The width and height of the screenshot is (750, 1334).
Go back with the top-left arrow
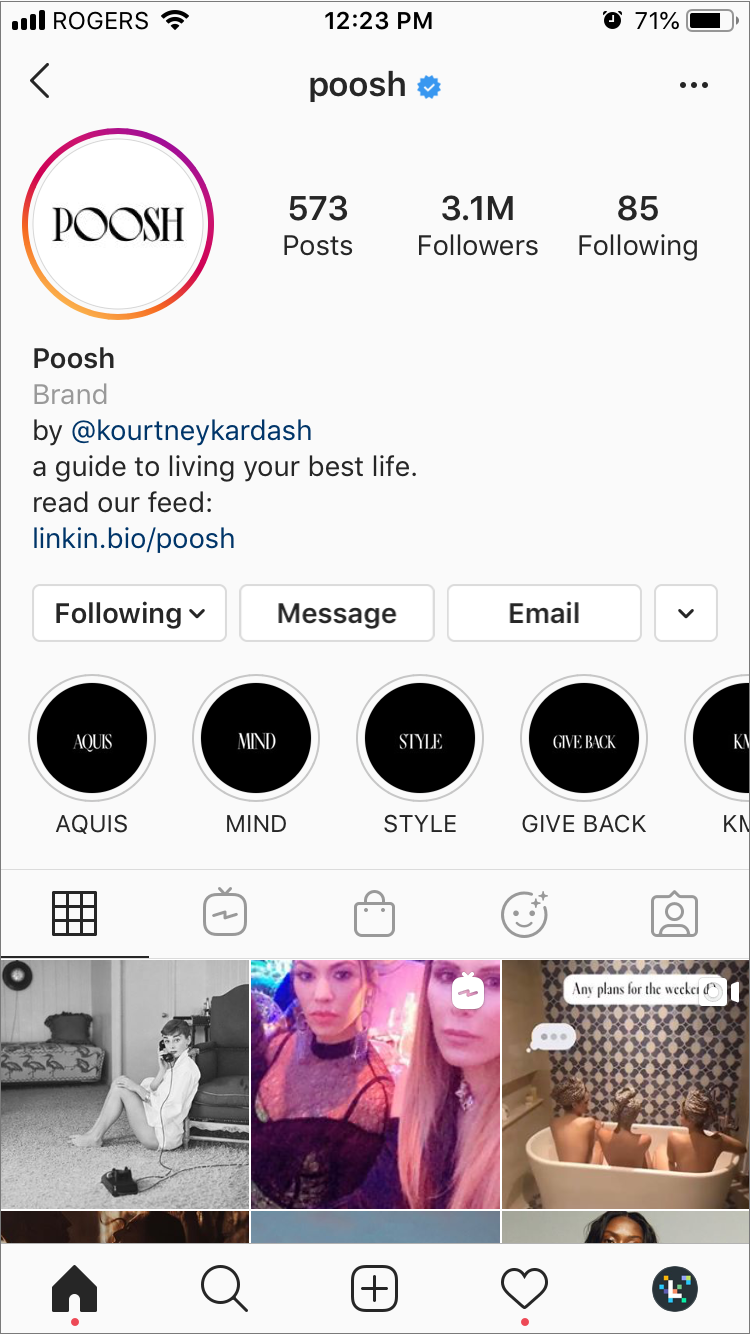[x=40, y=81]
